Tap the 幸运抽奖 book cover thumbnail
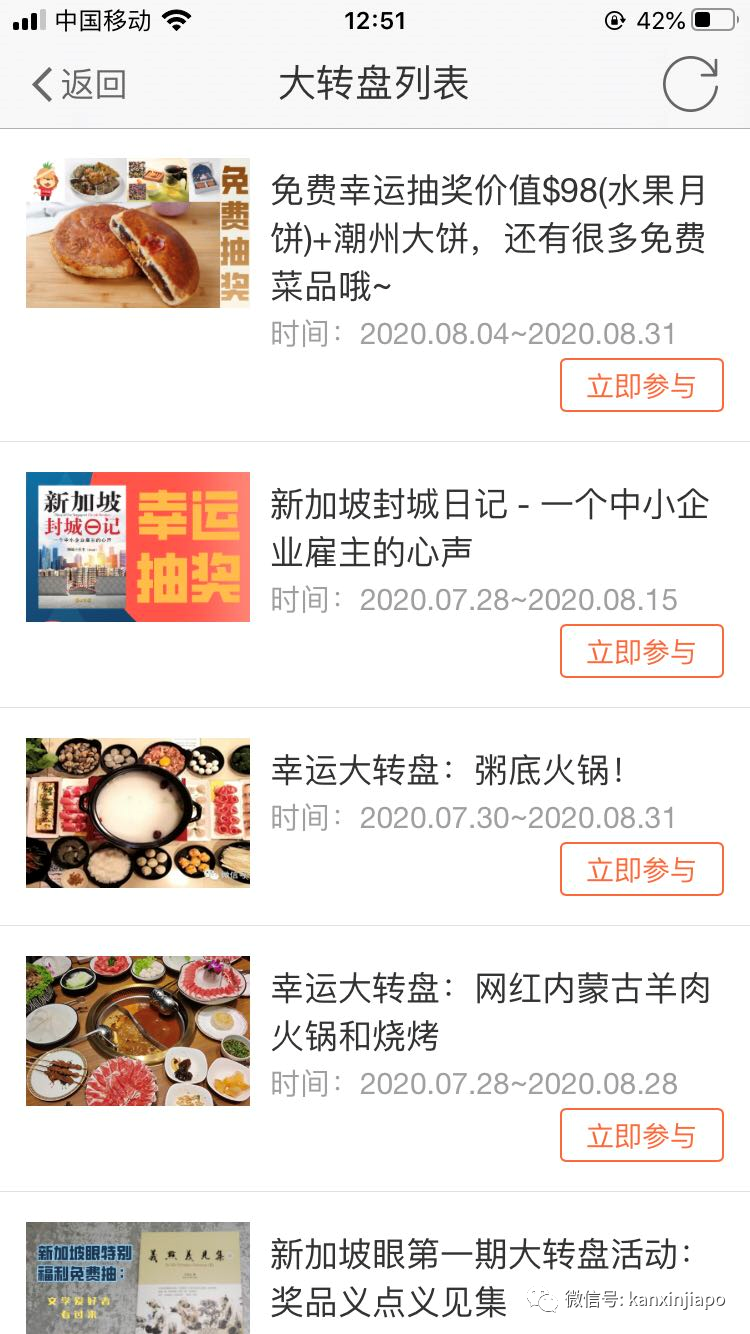 pyautogui.click(x=138, y=547)
